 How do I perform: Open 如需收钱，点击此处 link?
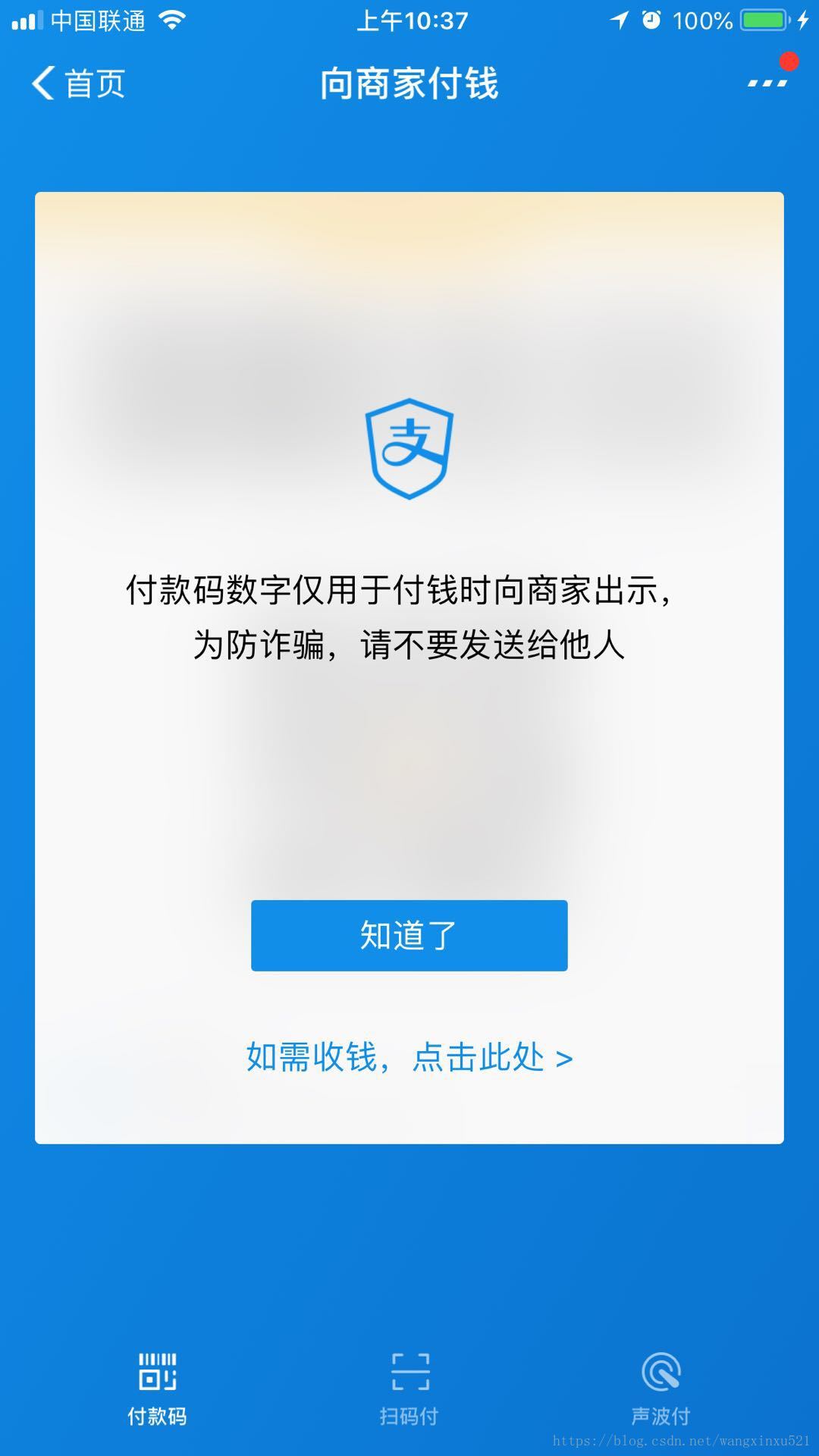pos(409,1057)
